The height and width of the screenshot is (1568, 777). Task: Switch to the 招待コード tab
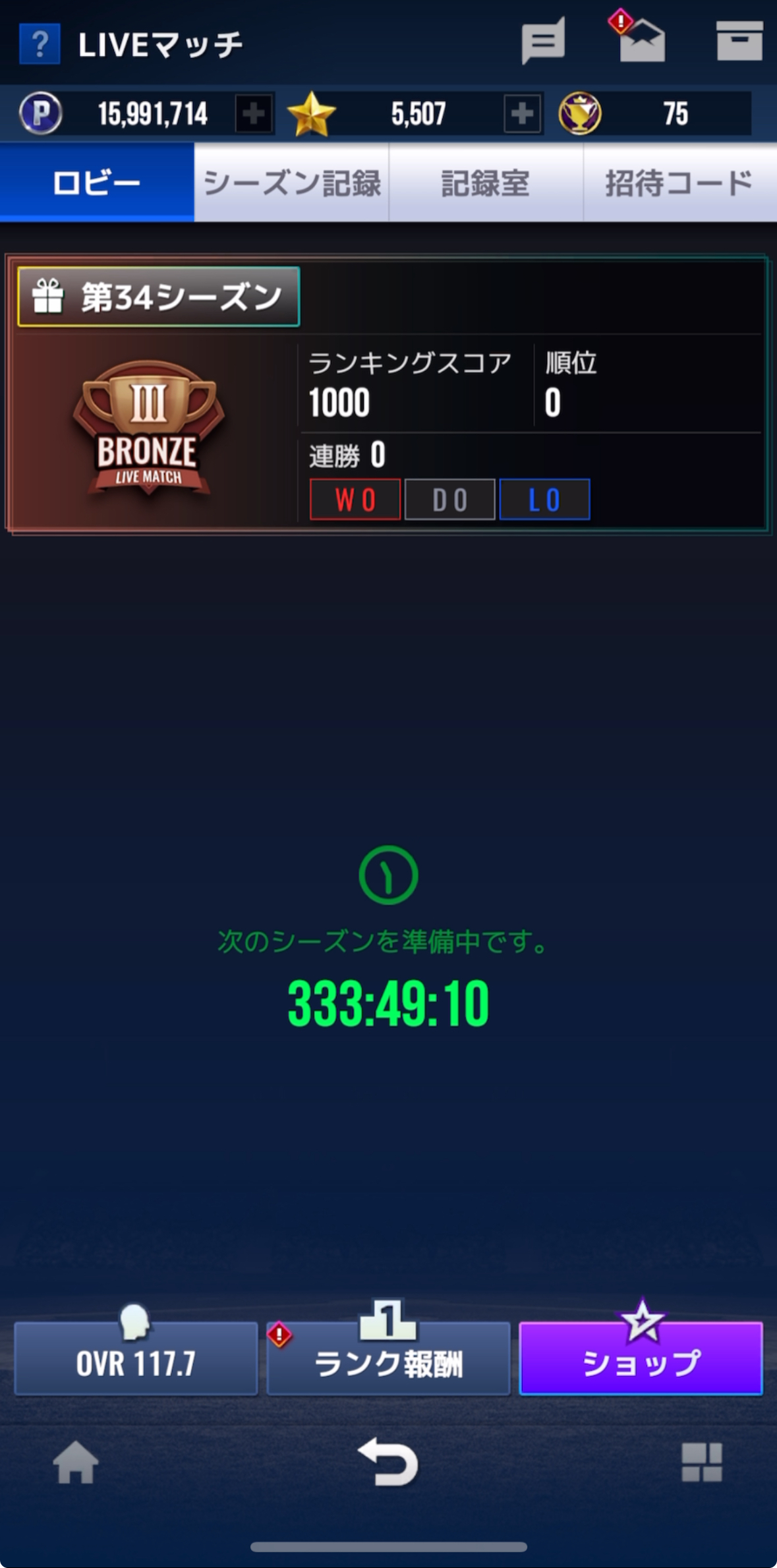680,183
